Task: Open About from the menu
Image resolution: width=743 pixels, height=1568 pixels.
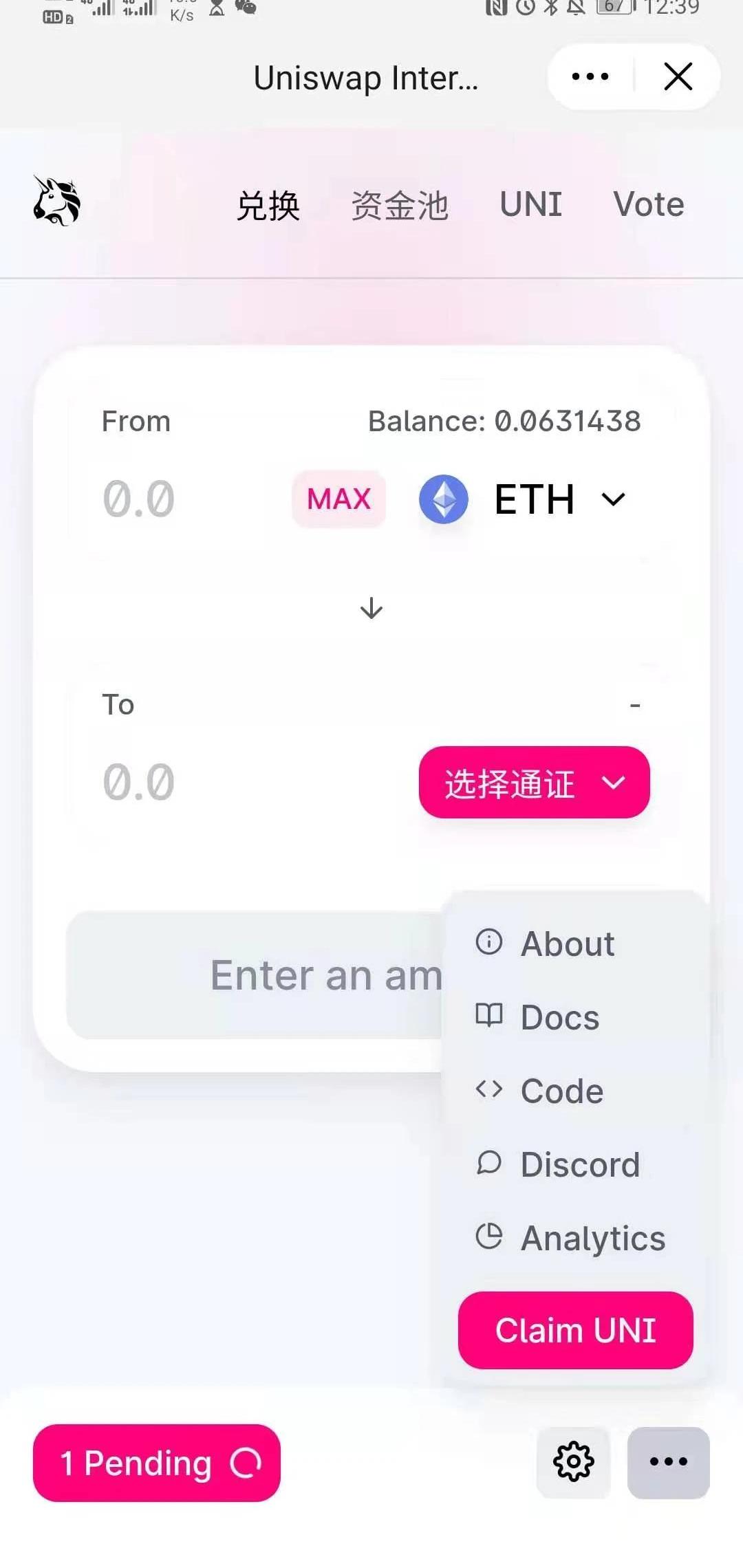Action: 567,944
